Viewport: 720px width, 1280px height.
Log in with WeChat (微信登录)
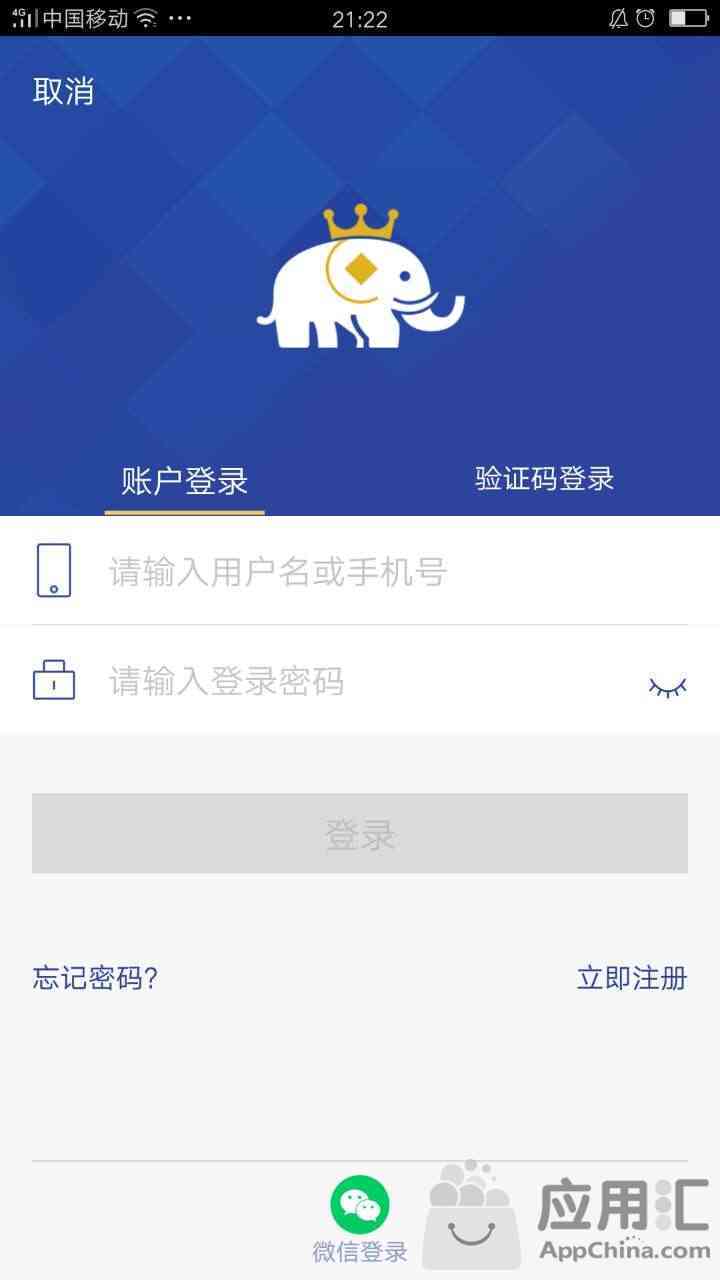point(360,1219)
